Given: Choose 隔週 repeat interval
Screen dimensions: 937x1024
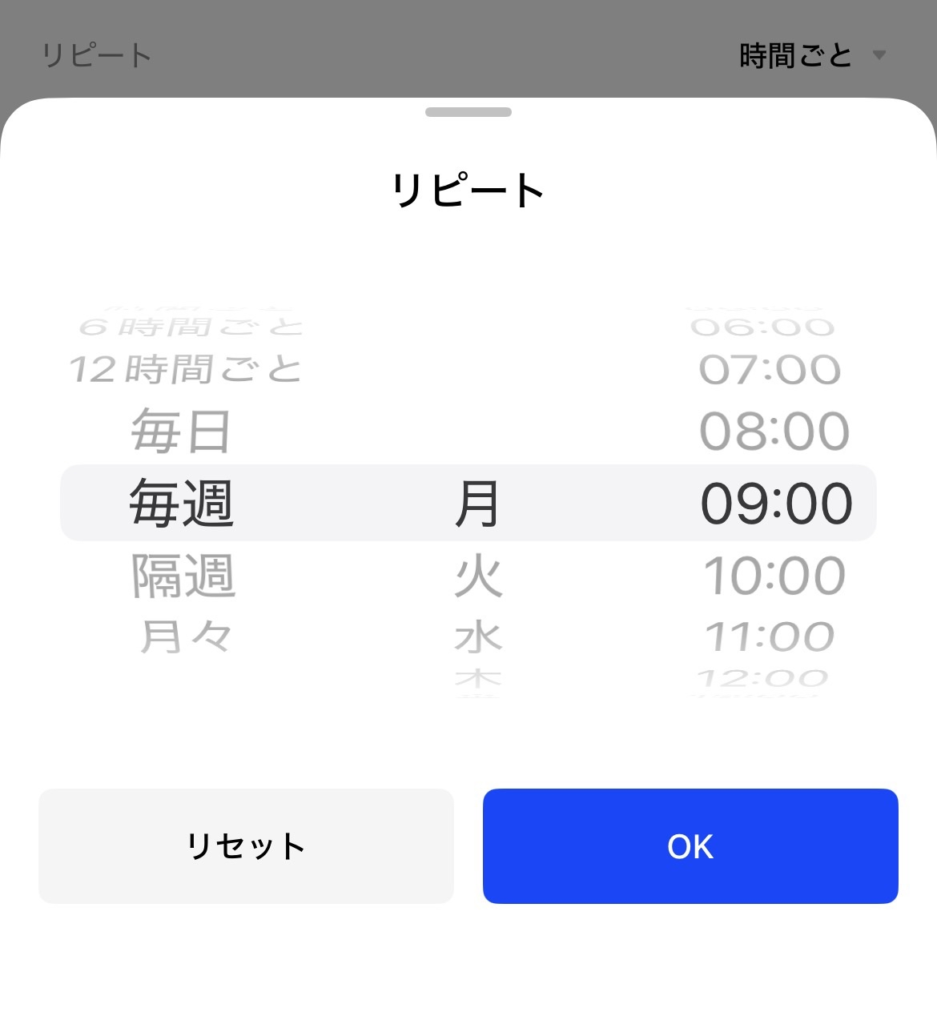Looking at the screenshot, I should [x=183, y=576].
